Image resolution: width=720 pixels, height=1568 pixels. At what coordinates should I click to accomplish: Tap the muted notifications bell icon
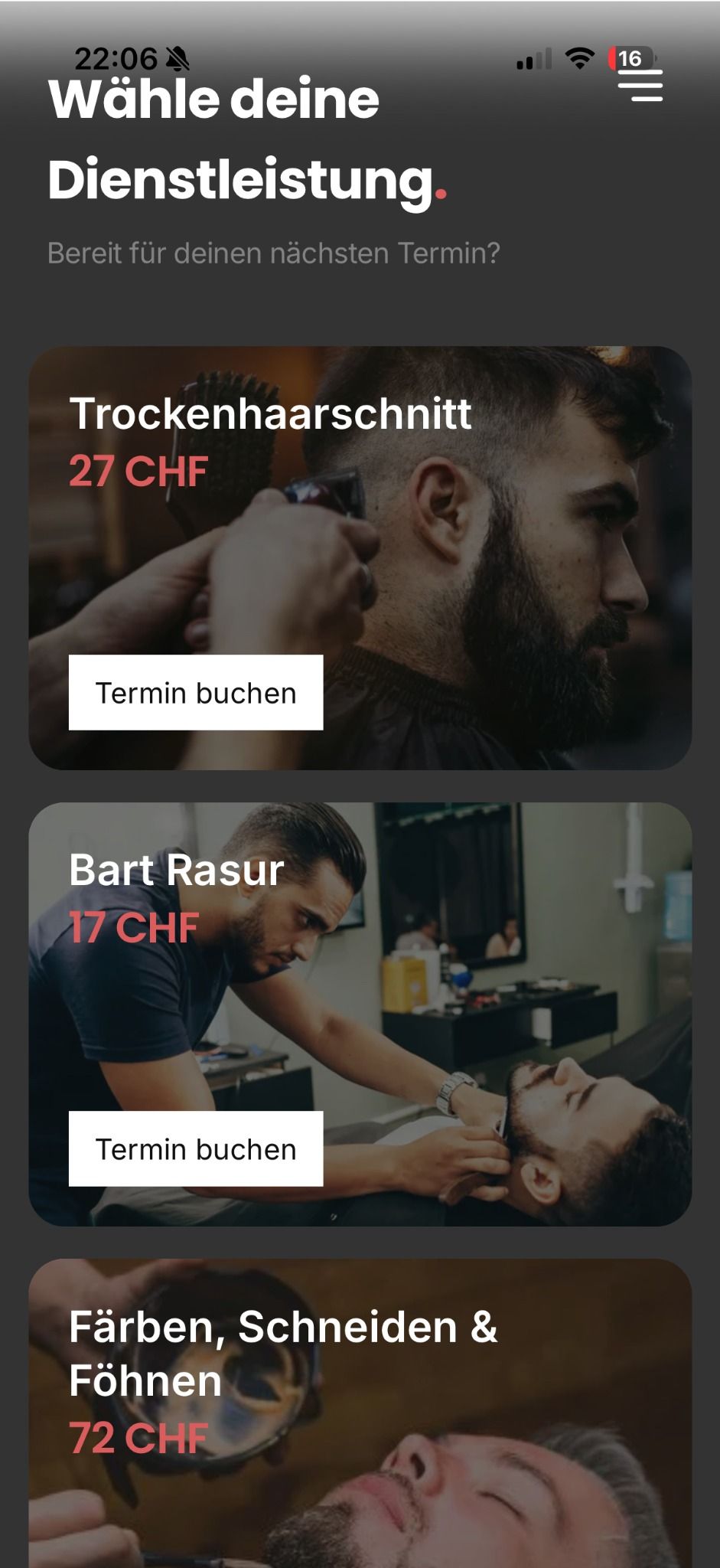pos(178,56)
